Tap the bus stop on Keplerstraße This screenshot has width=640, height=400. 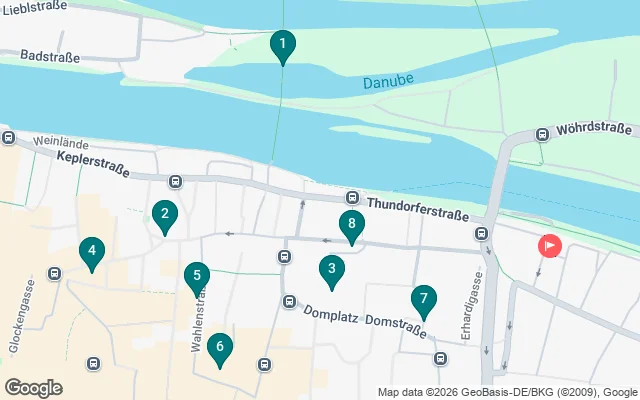175,182
